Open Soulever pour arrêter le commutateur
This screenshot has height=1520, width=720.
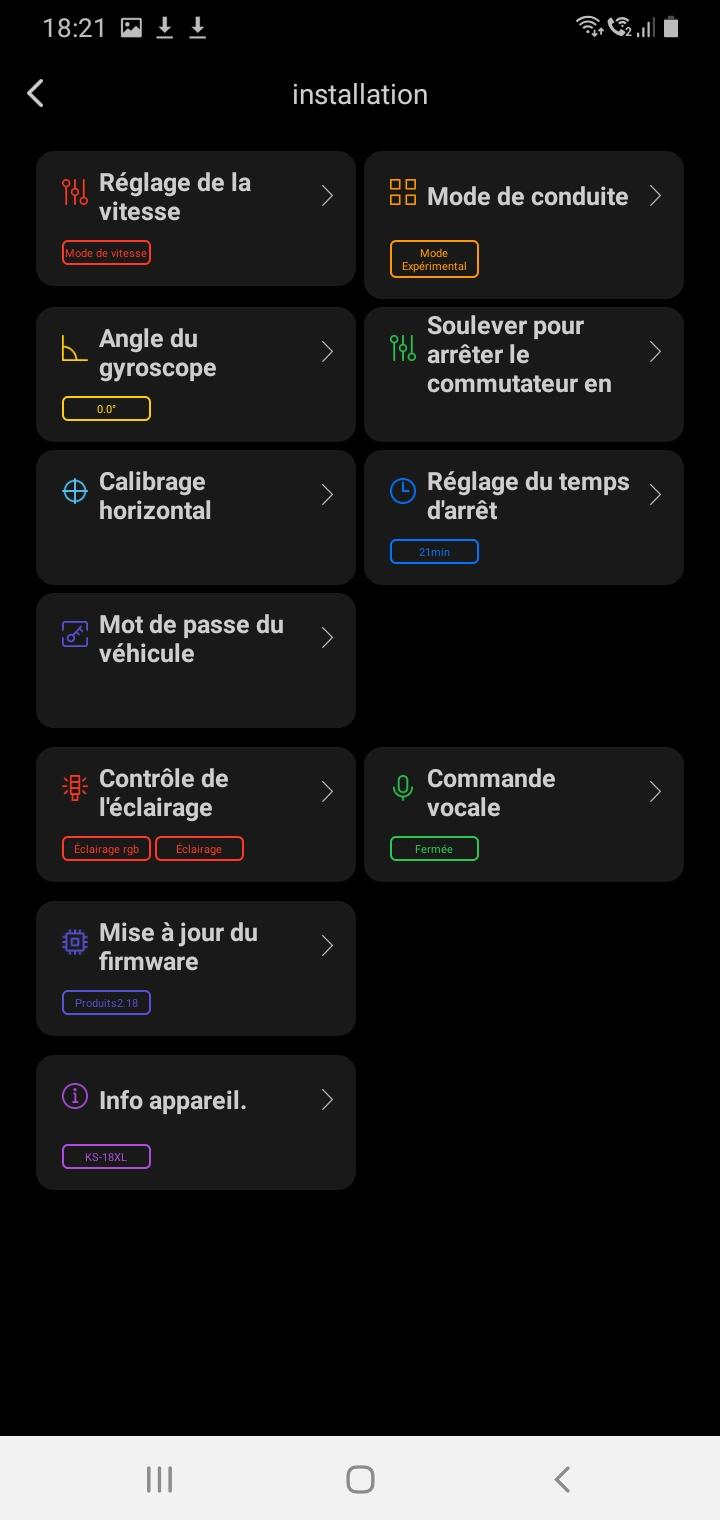click(524, 374)
